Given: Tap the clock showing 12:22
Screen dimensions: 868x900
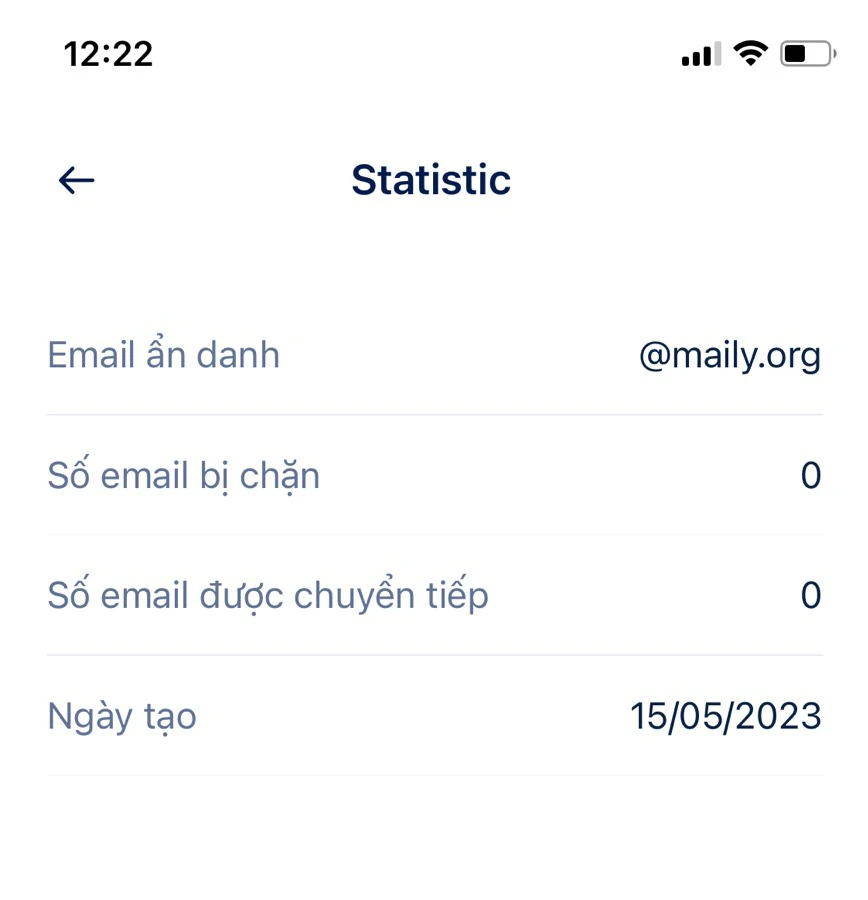Looking at the screenshot, I should click(x=107, y=54).
